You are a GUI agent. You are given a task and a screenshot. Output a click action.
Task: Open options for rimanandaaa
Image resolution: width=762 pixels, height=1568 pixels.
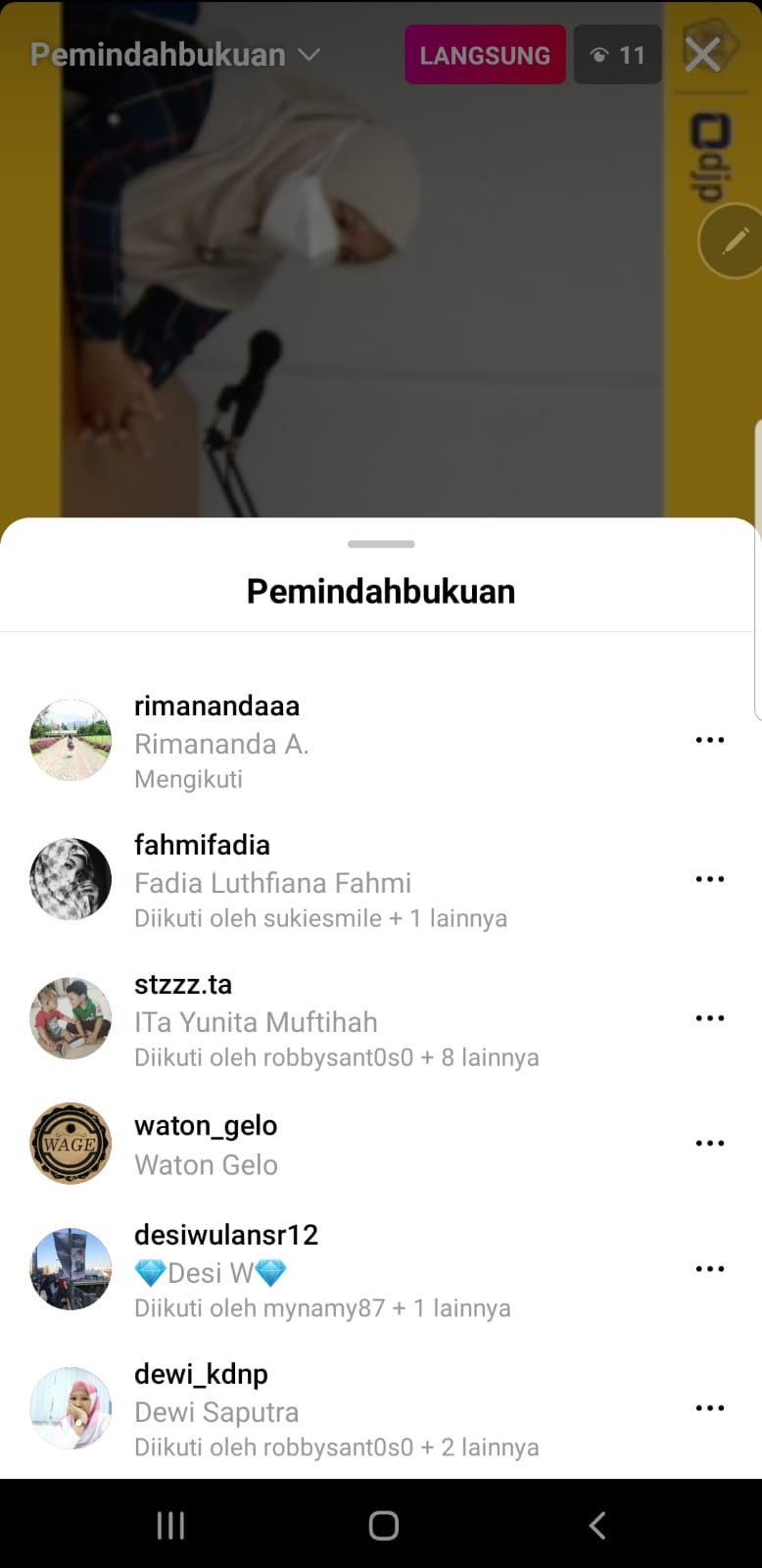[709, 740]
